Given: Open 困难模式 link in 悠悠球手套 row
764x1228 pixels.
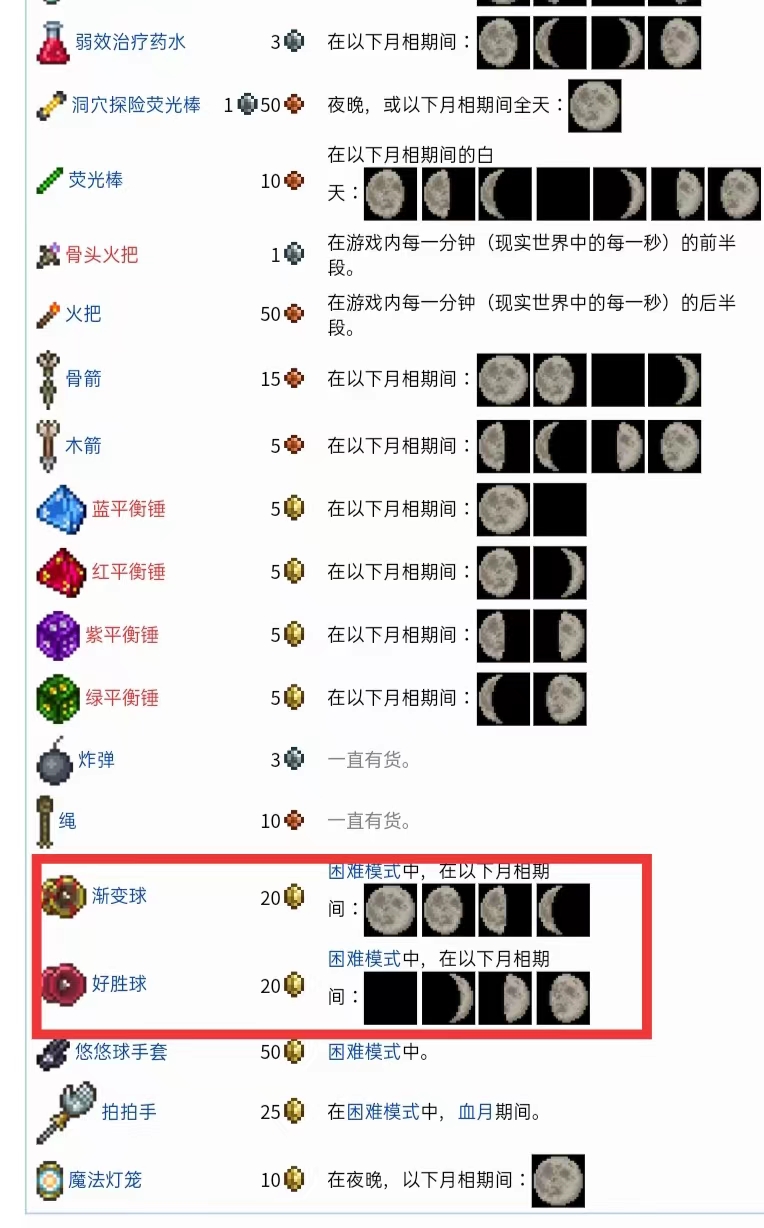Looking at the screenshot, I should (x=364, y=1052).
